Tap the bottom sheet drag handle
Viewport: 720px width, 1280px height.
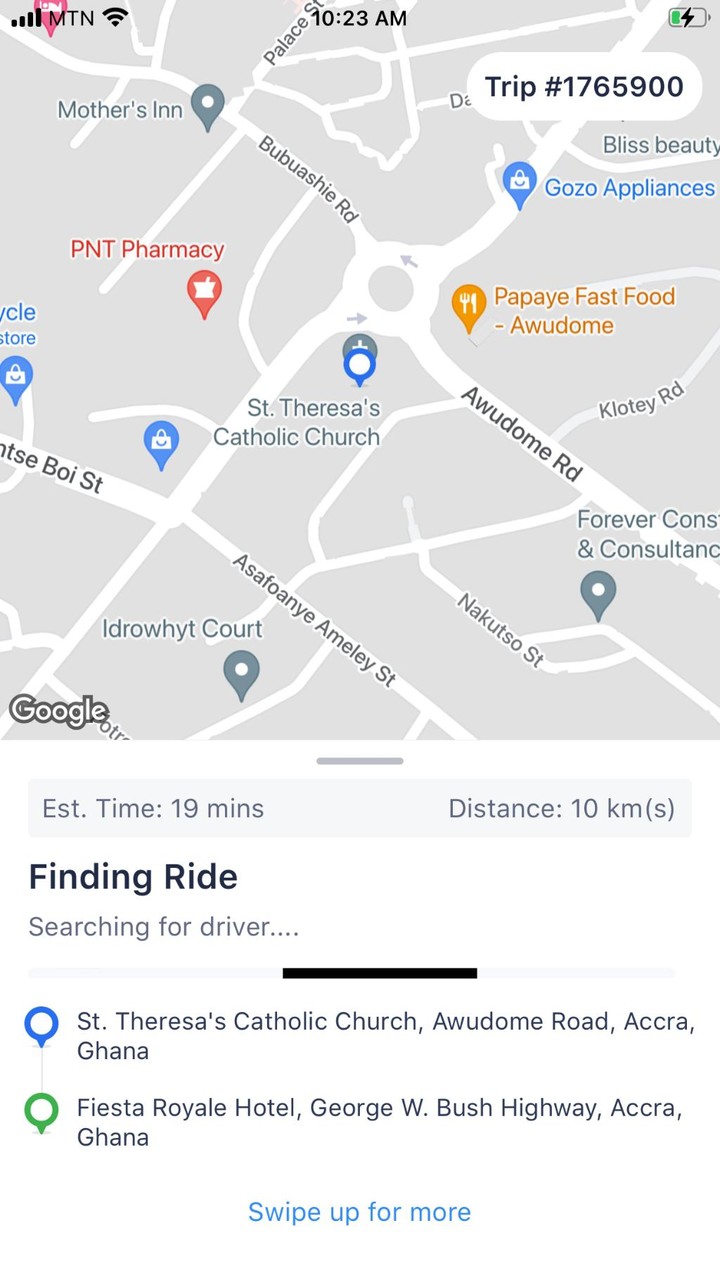point(360,761)
